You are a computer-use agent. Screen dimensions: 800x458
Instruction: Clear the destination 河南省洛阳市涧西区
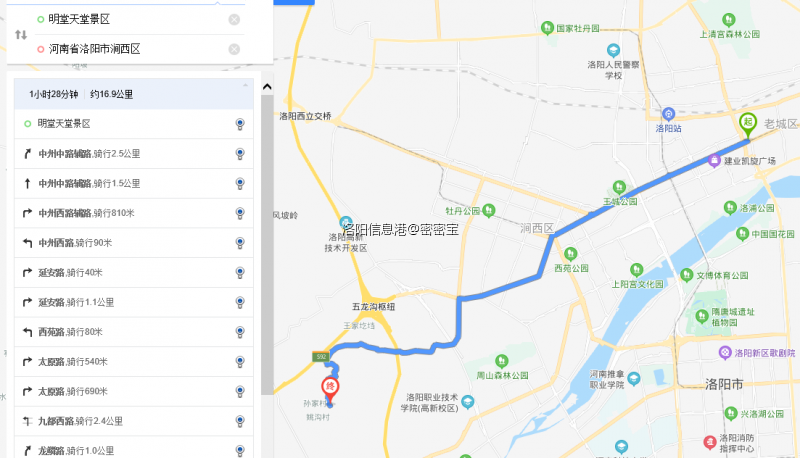(234, 48)
